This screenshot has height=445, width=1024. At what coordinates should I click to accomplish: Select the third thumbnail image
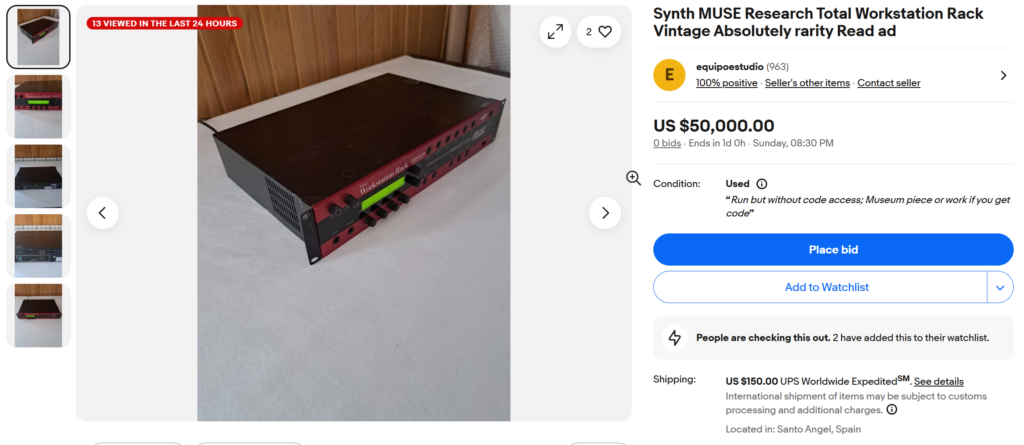click(x=38, y=176)
